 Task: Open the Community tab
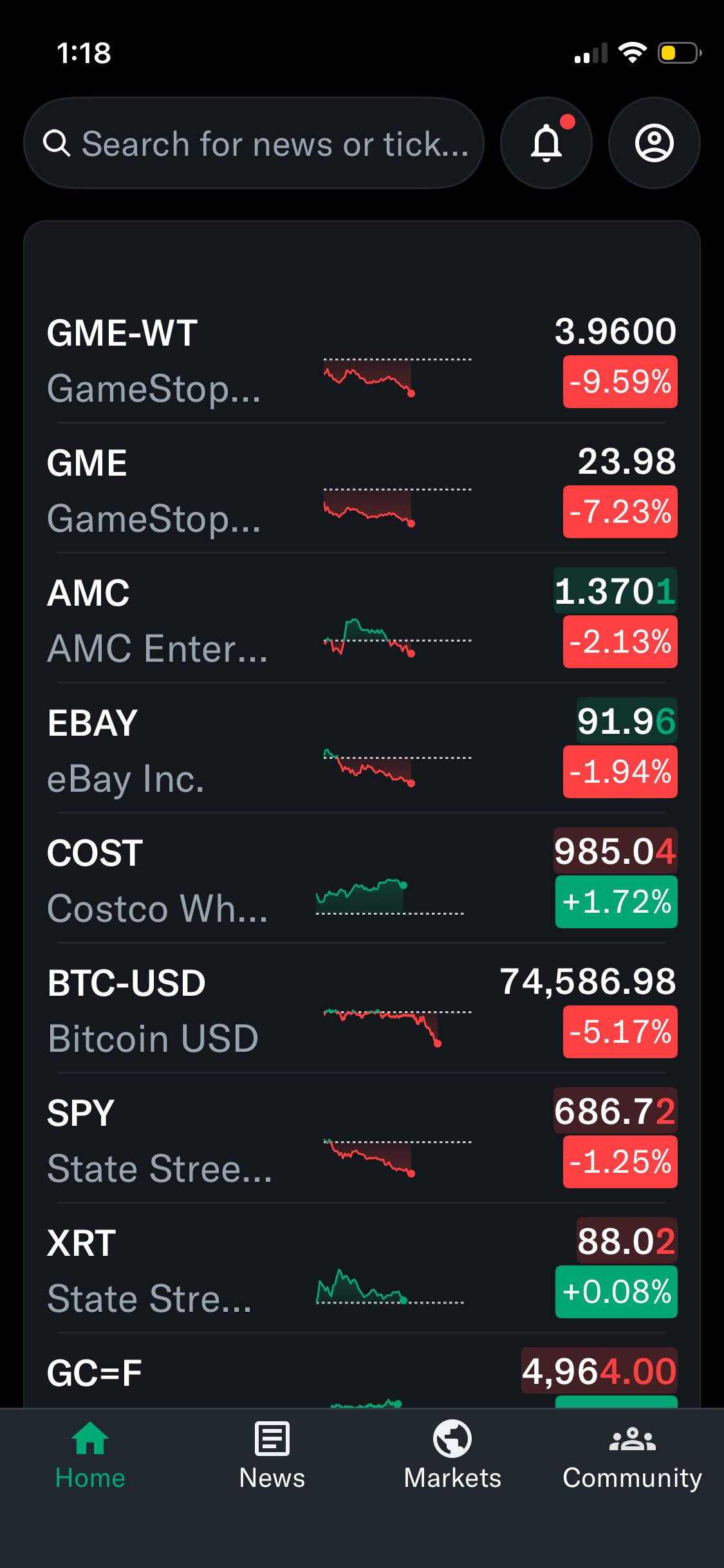click(633, 1456)
